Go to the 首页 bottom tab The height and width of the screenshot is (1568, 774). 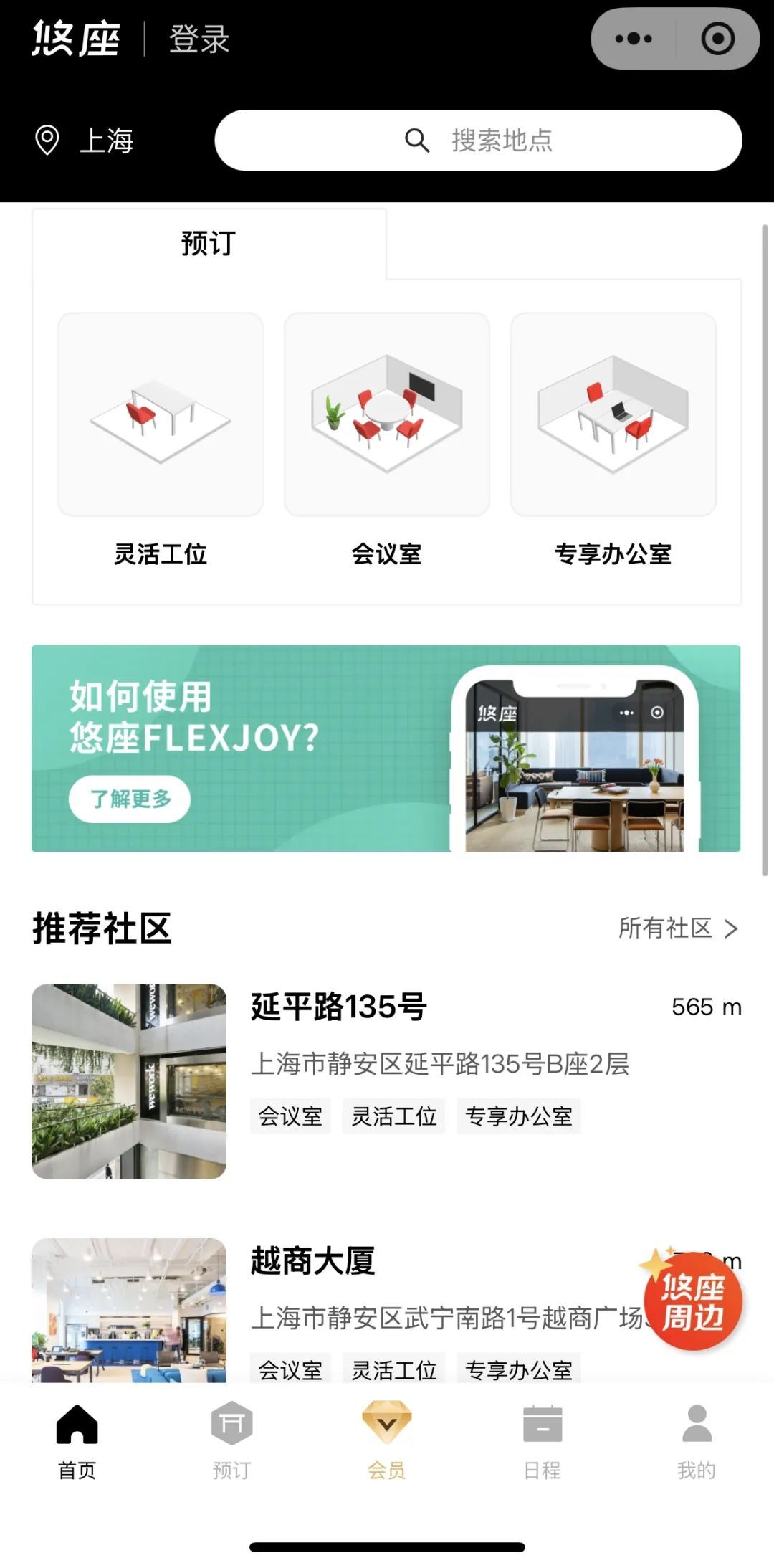pyautogui.click(x=77, y=1441)
